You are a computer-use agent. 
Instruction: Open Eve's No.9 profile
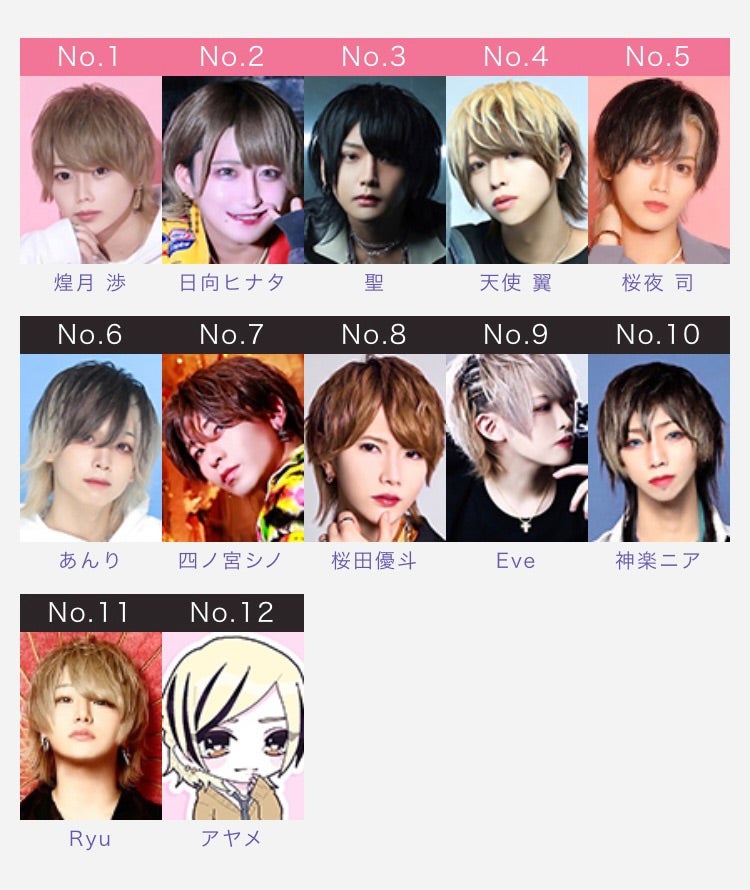coord(516,448)
